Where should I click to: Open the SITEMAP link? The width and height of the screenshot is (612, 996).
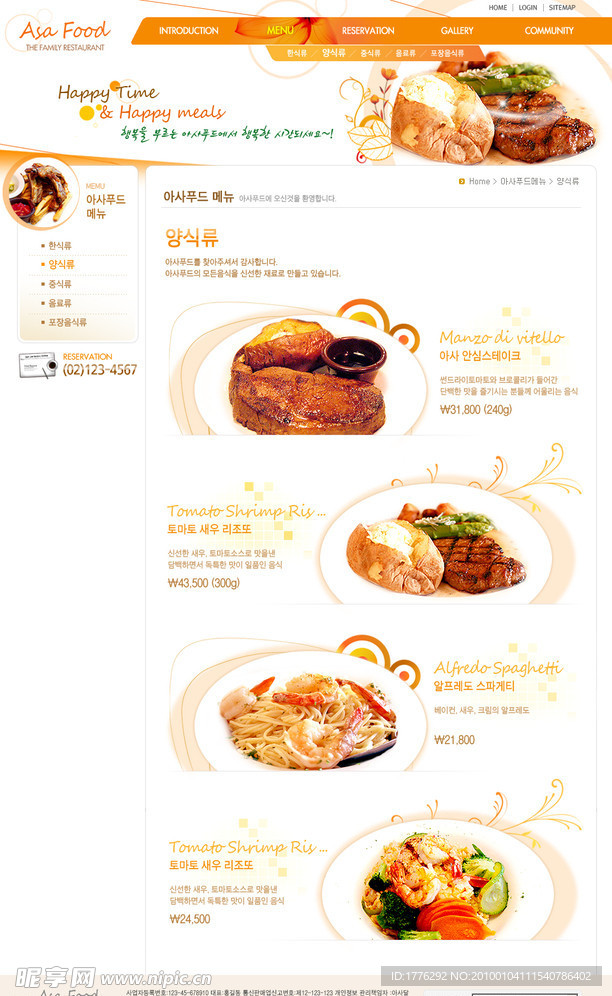562,8
